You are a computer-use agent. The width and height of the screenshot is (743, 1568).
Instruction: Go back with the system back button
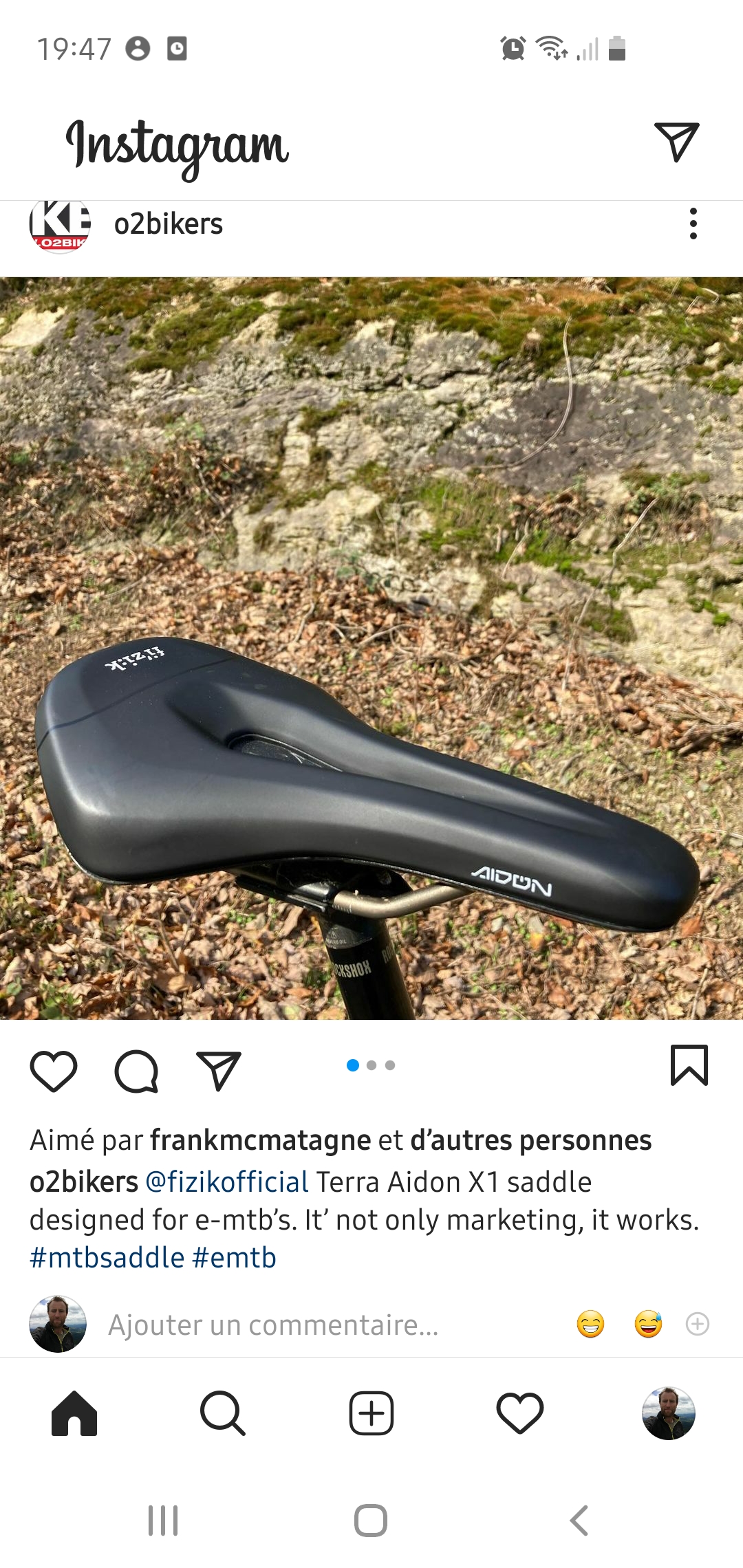pos(579,1521)
